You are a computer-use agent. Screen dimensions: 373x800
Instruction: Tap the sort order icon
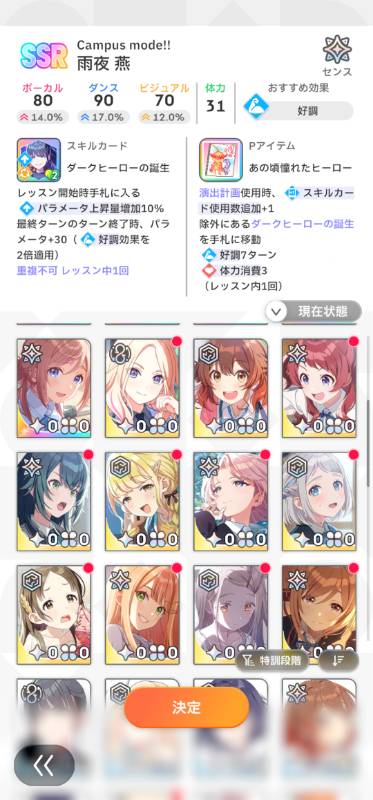click(x=339, y=661)
